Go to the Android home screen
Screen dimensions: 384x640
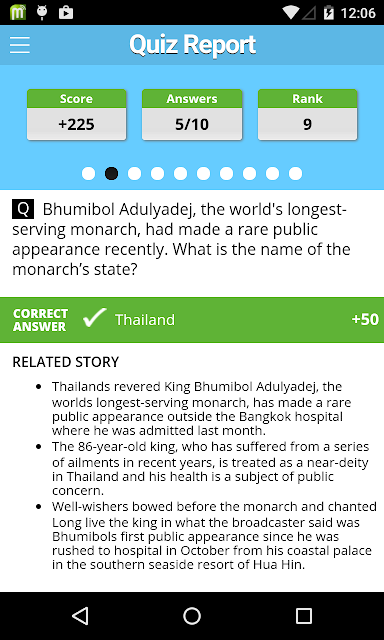pyautogui.click(x=192, y=616)
